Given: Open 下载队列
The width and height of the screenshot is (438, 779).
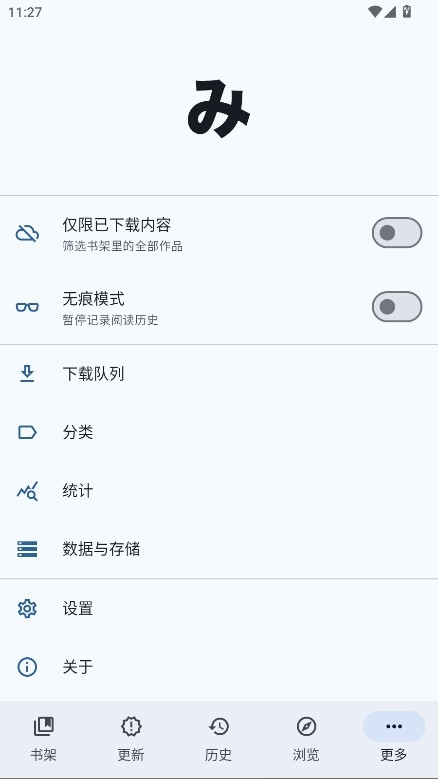Looking at the screenshot, I should pos(219,374).
